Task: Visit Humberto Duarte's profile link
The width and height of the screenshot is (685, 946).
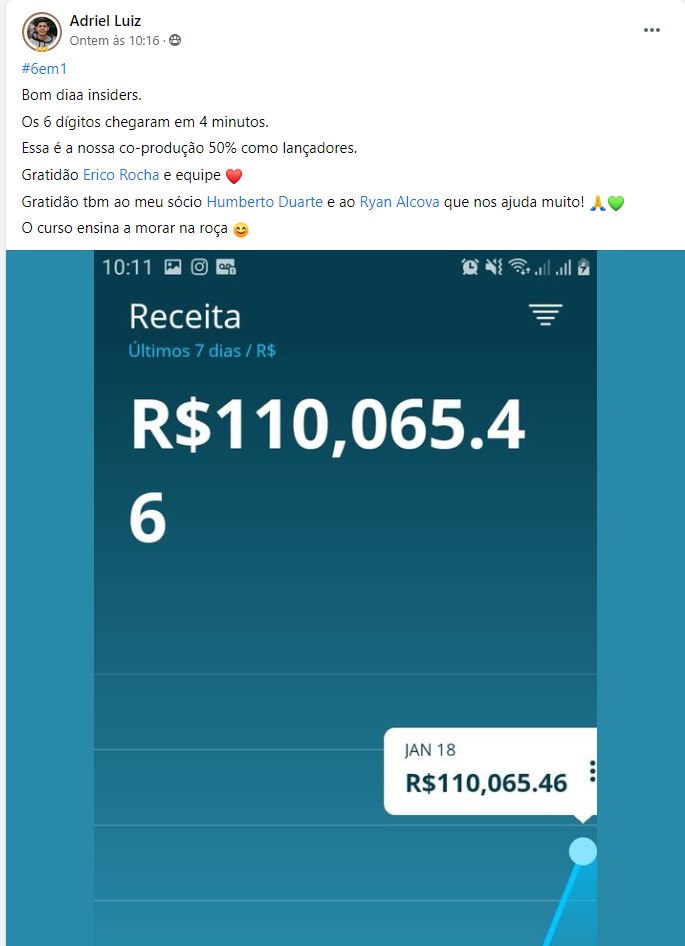Action: [x=264, y=202]
